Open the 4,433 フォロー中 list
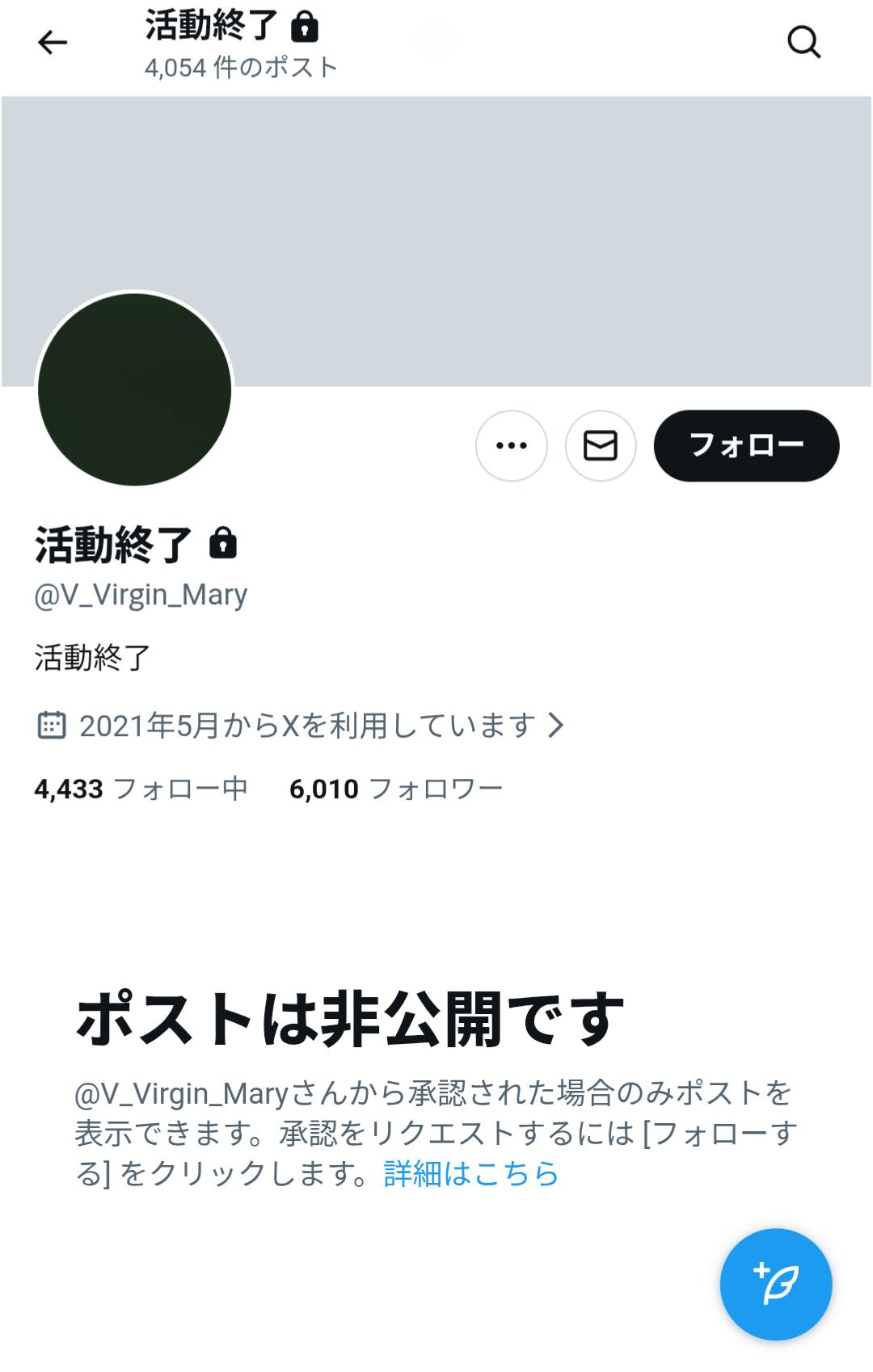 tap(141, 789)
